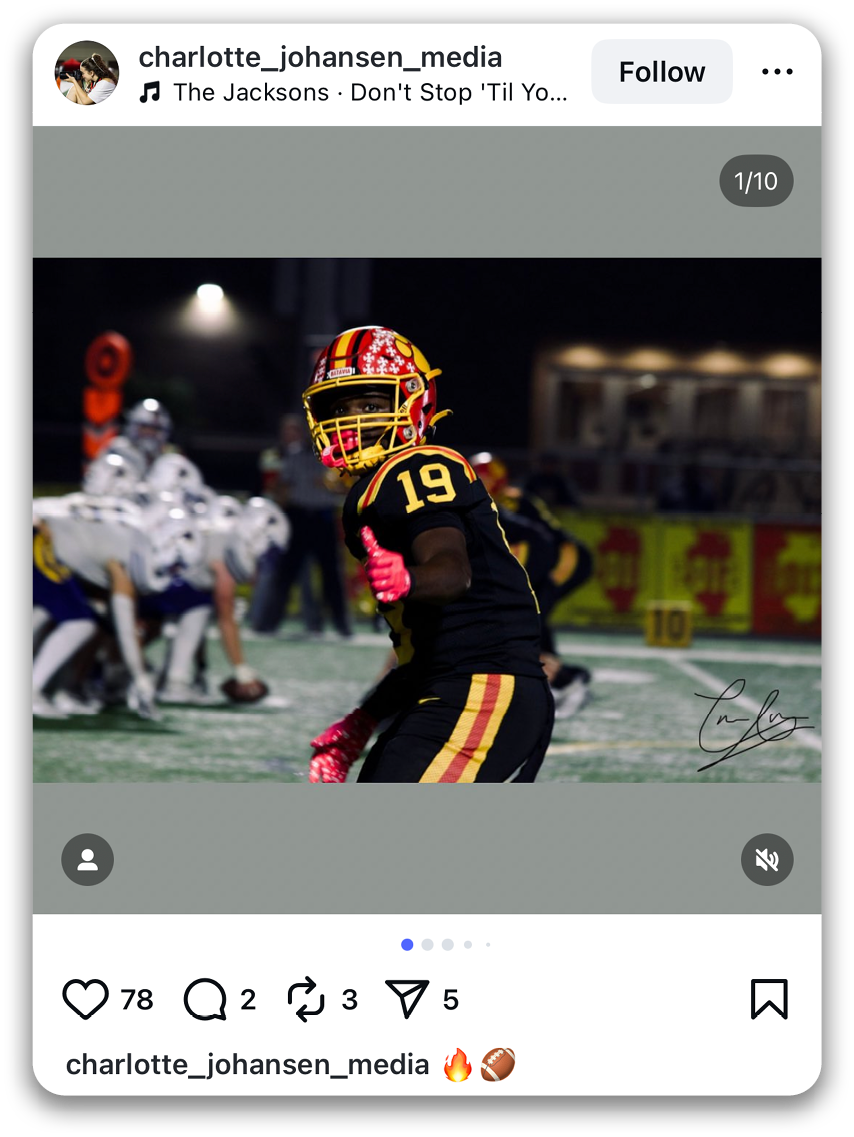Open charlotte_johansen_media username in the header
The width and height of the screenshot is (854, 1137).
pos(320,57)
